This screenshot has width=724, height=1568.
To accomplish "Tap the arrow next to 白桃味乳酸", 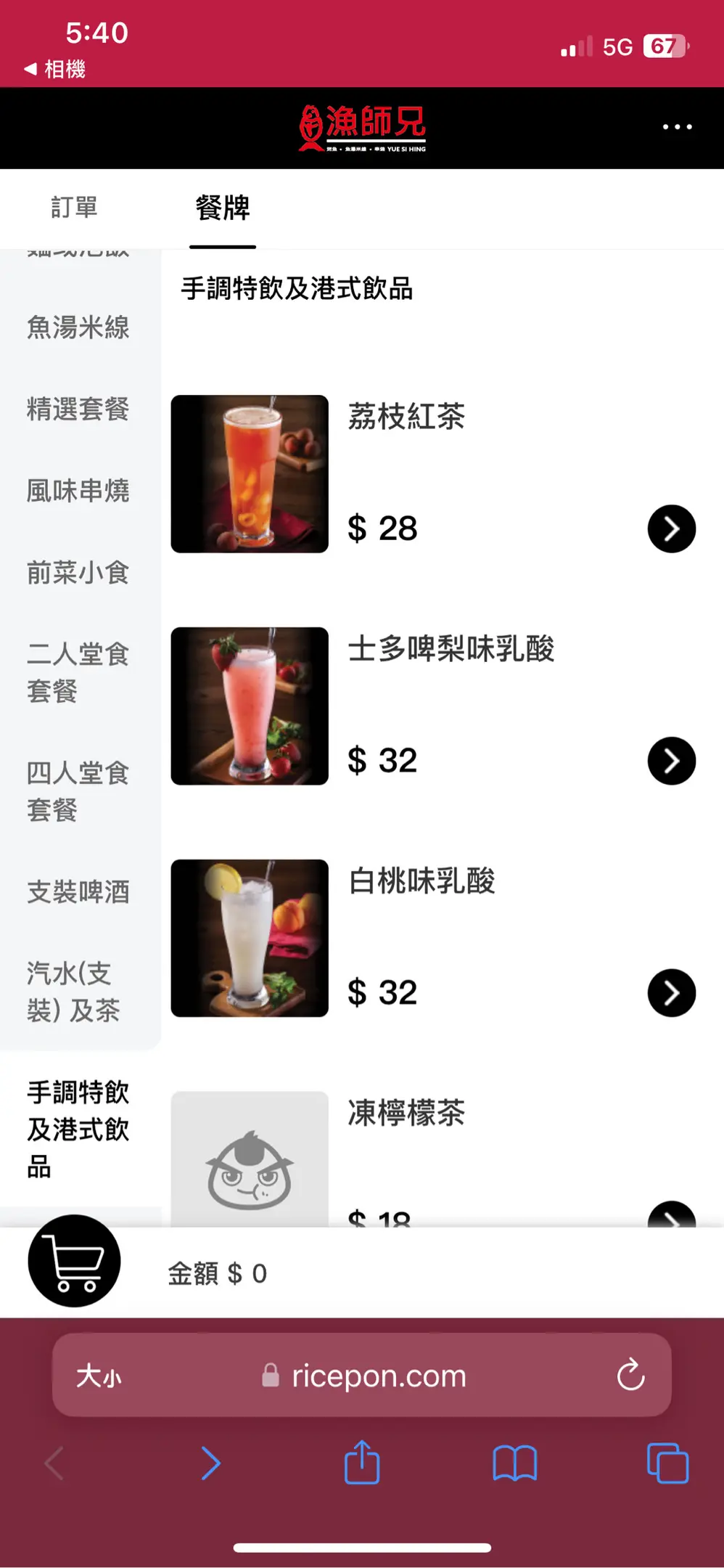I will (x=671, y=992).
